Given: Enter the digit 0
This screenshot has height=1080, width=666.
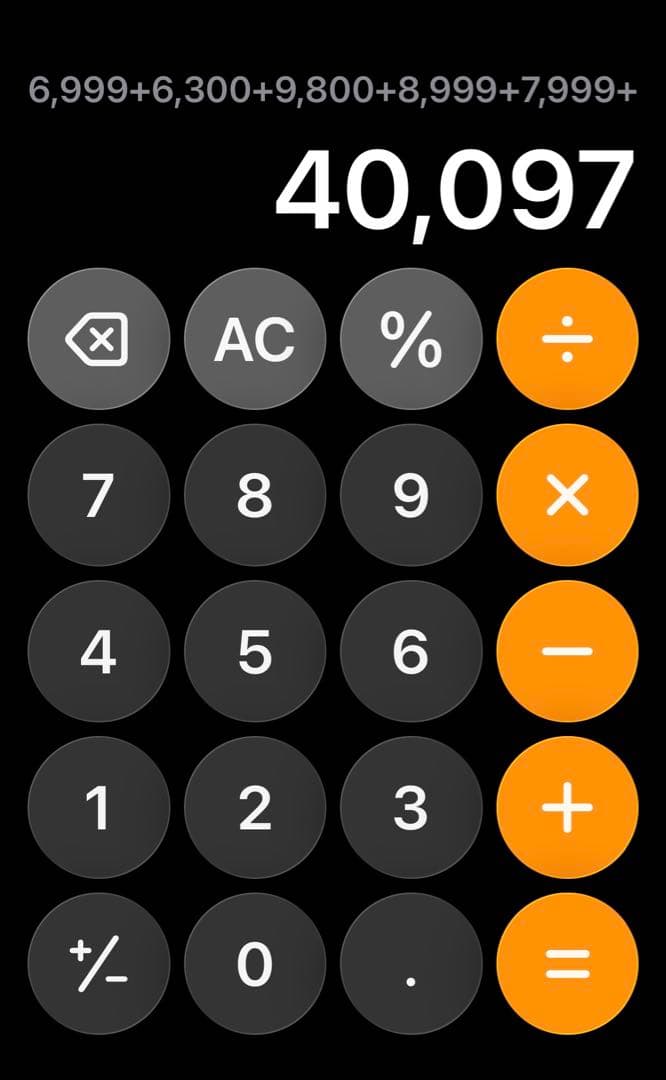Looking at the screenshot, I should tap(254, 963).
